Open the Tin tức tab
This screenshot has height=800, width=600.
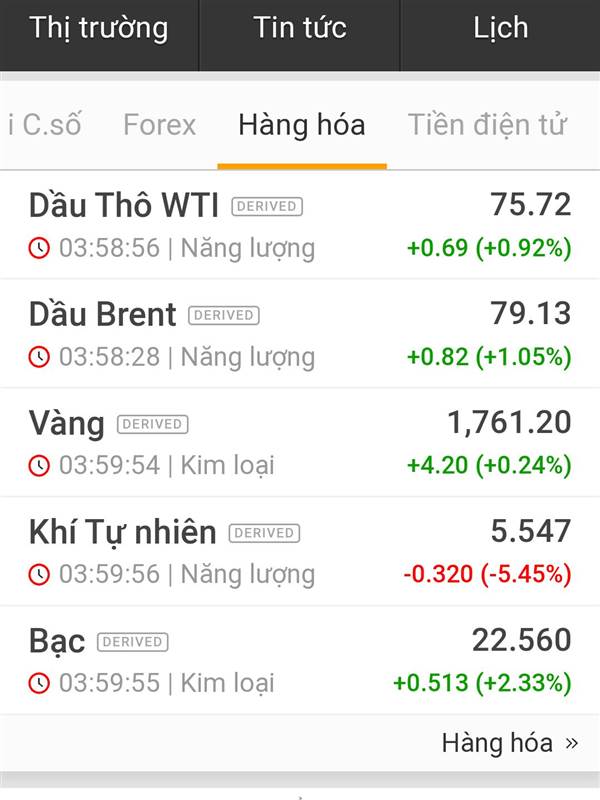[300, 28]
